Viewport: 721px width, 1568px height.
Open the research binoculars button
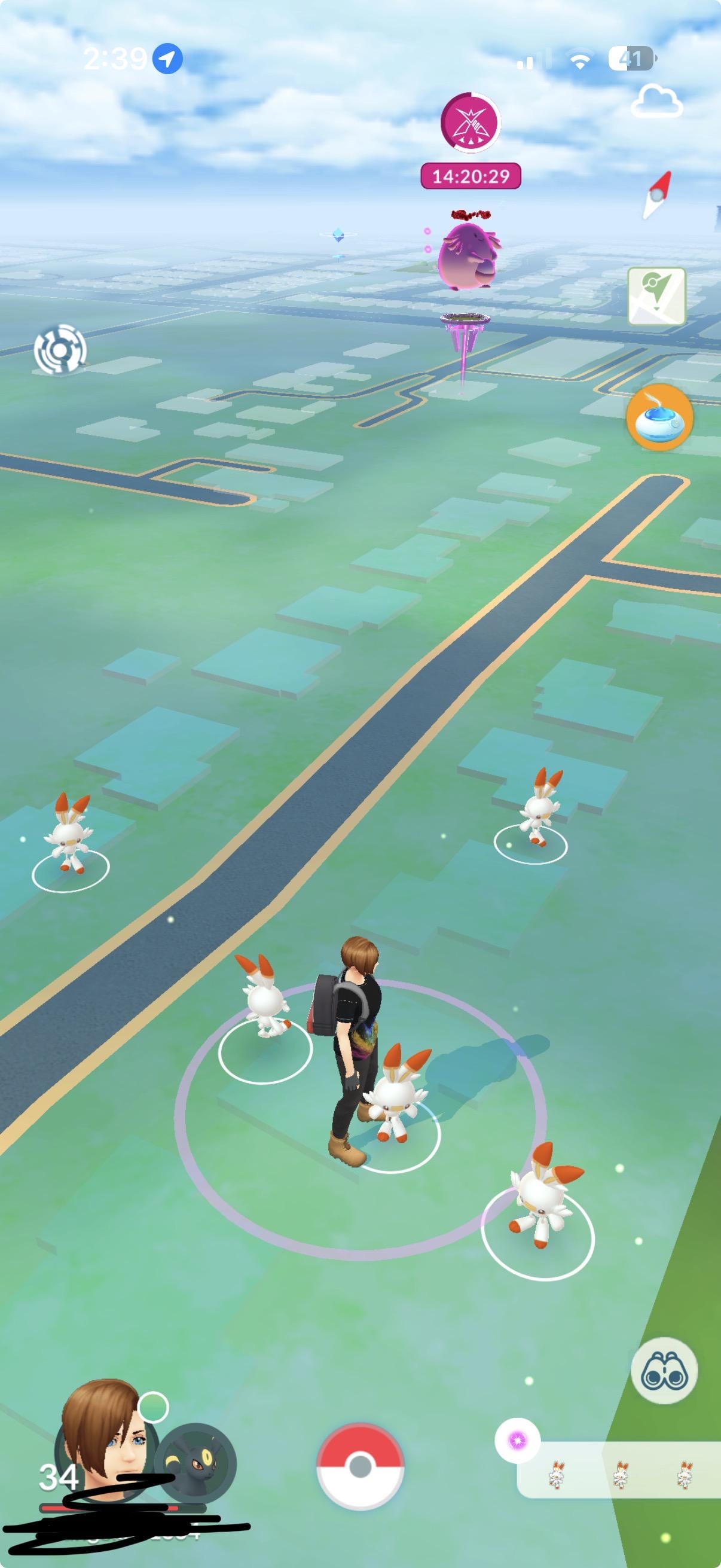[x=664, y=1371]
